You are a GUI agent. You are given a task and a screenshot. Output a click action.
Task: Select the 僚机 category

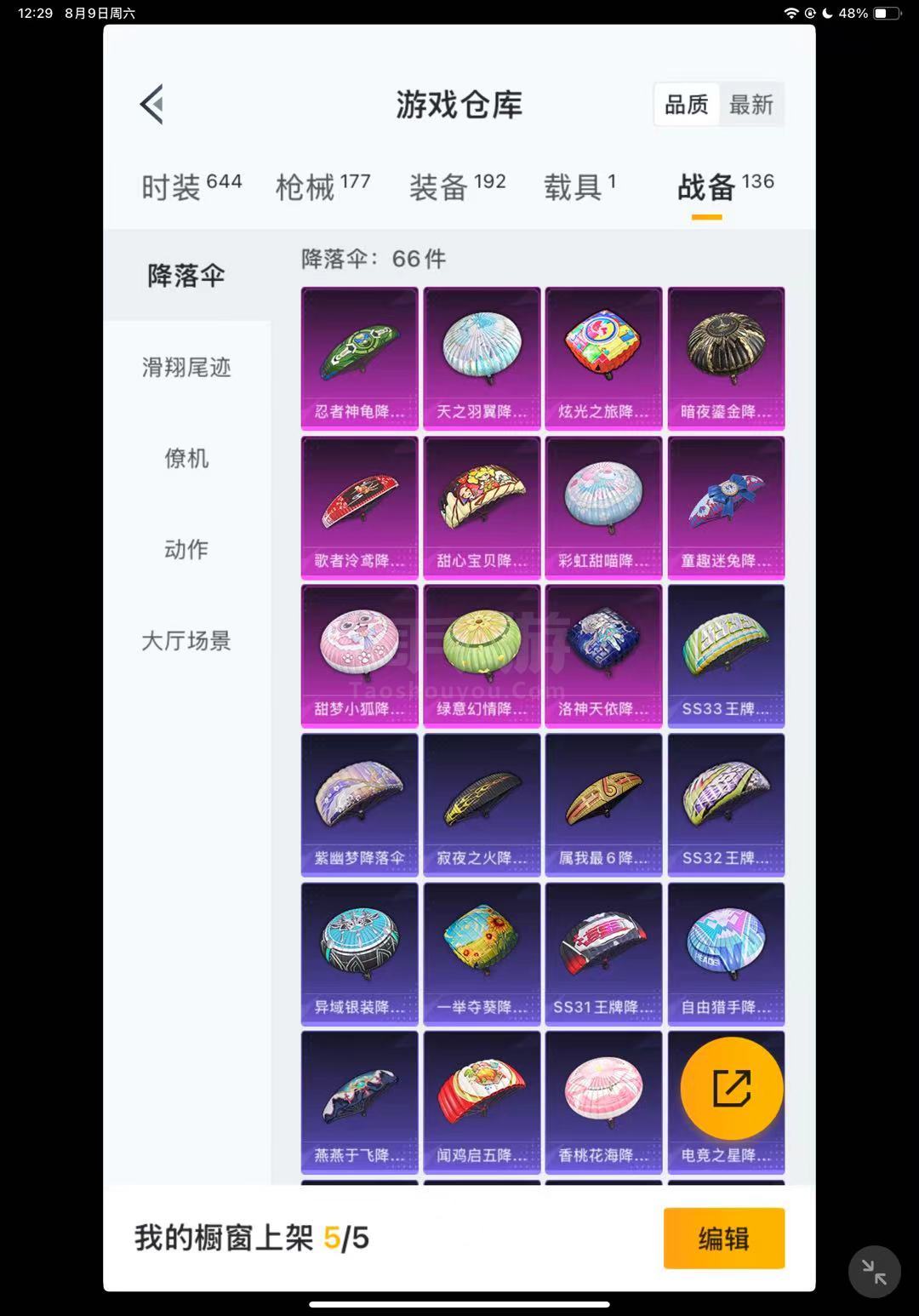[186, 458]
